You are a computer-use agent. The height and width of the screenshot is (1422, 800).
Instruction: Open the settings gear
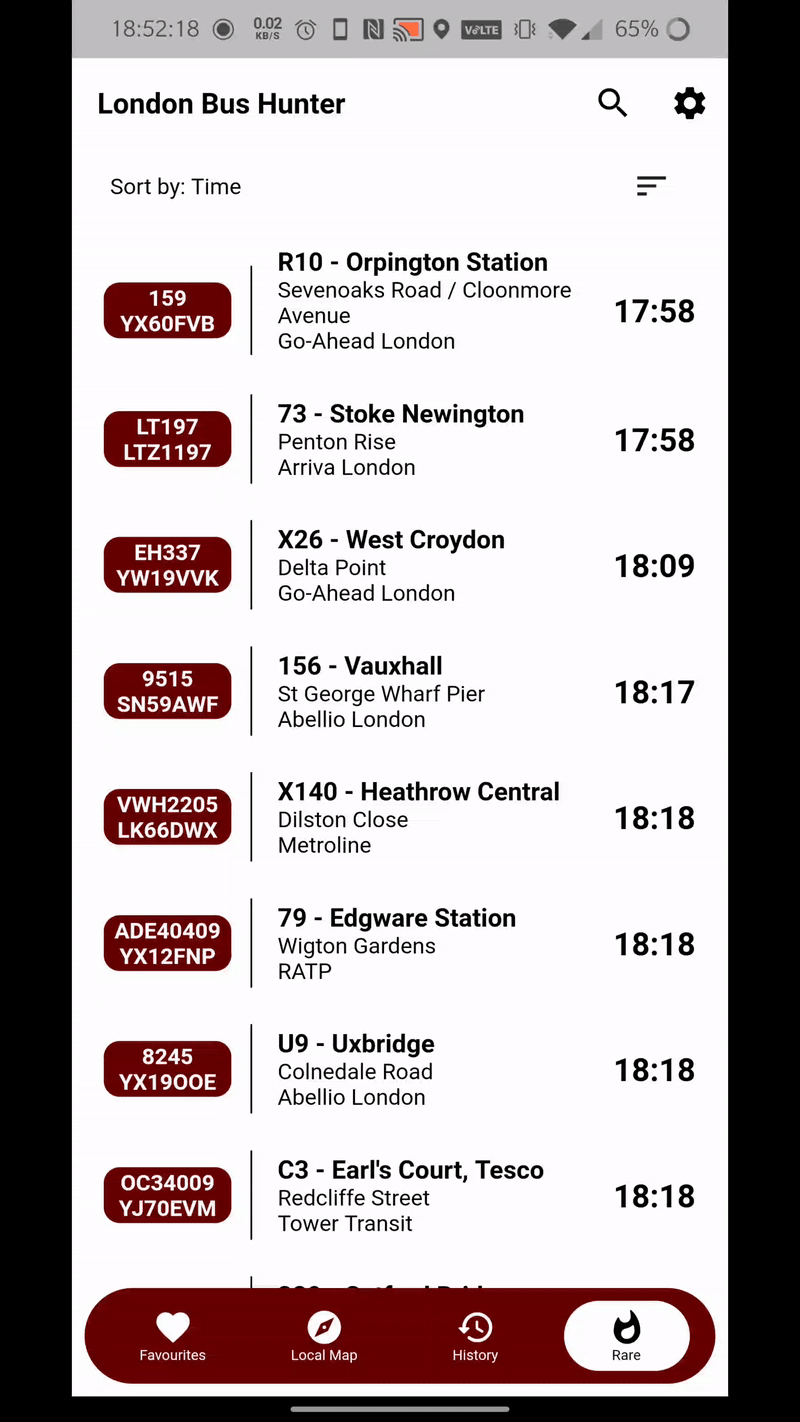[x=689, y=103]
